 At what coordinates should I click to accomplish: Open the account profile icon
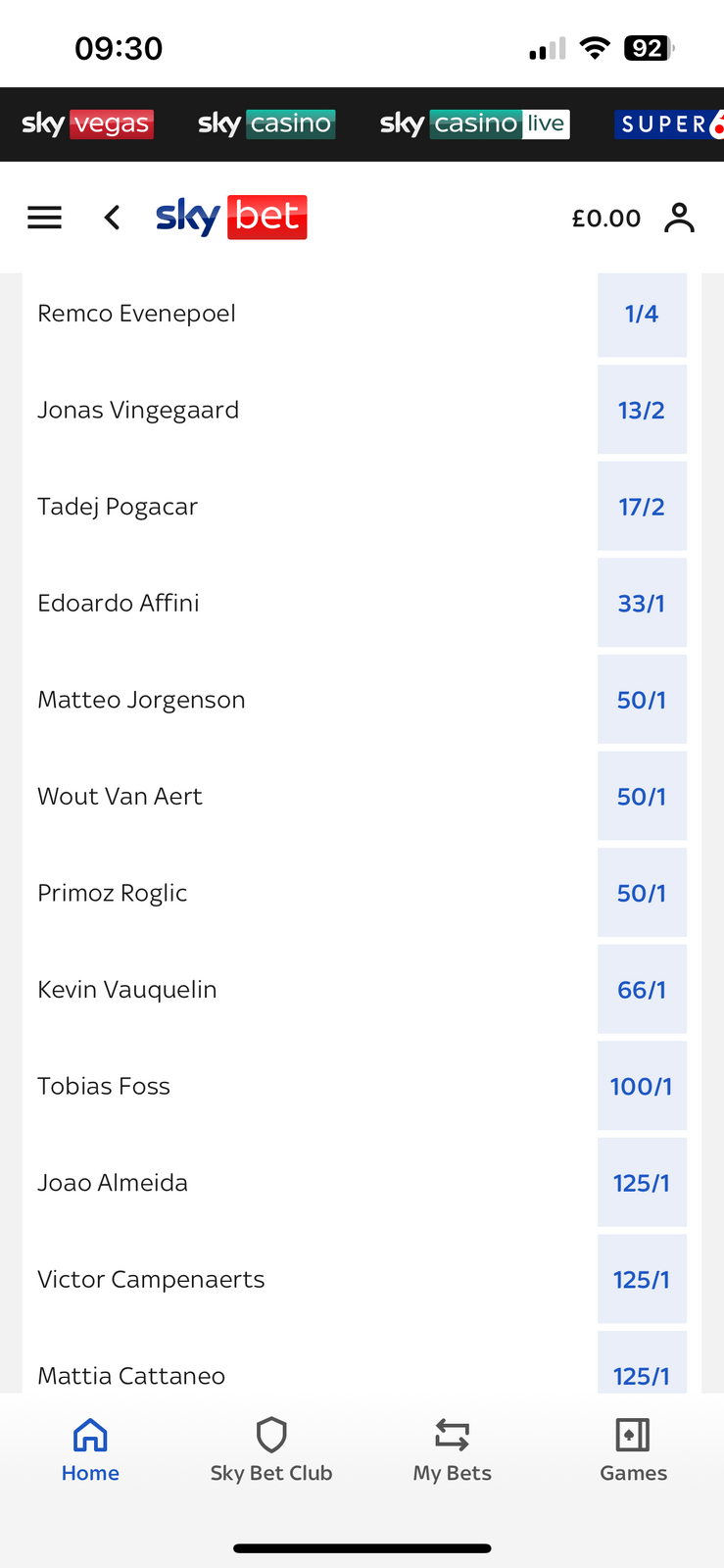679,218
